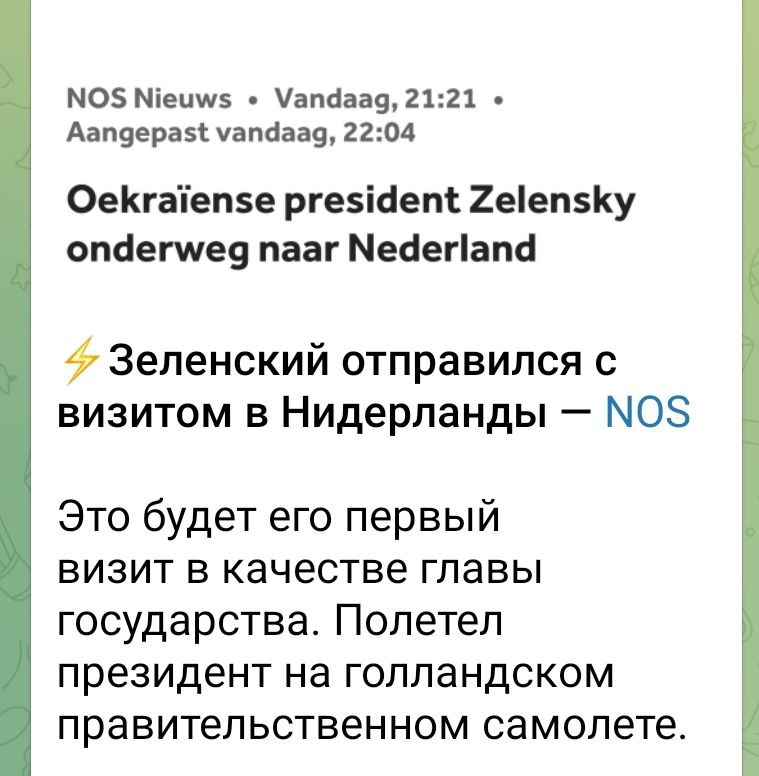
Task: Open the blue NOS source link
Action: [x=648, y=413]
